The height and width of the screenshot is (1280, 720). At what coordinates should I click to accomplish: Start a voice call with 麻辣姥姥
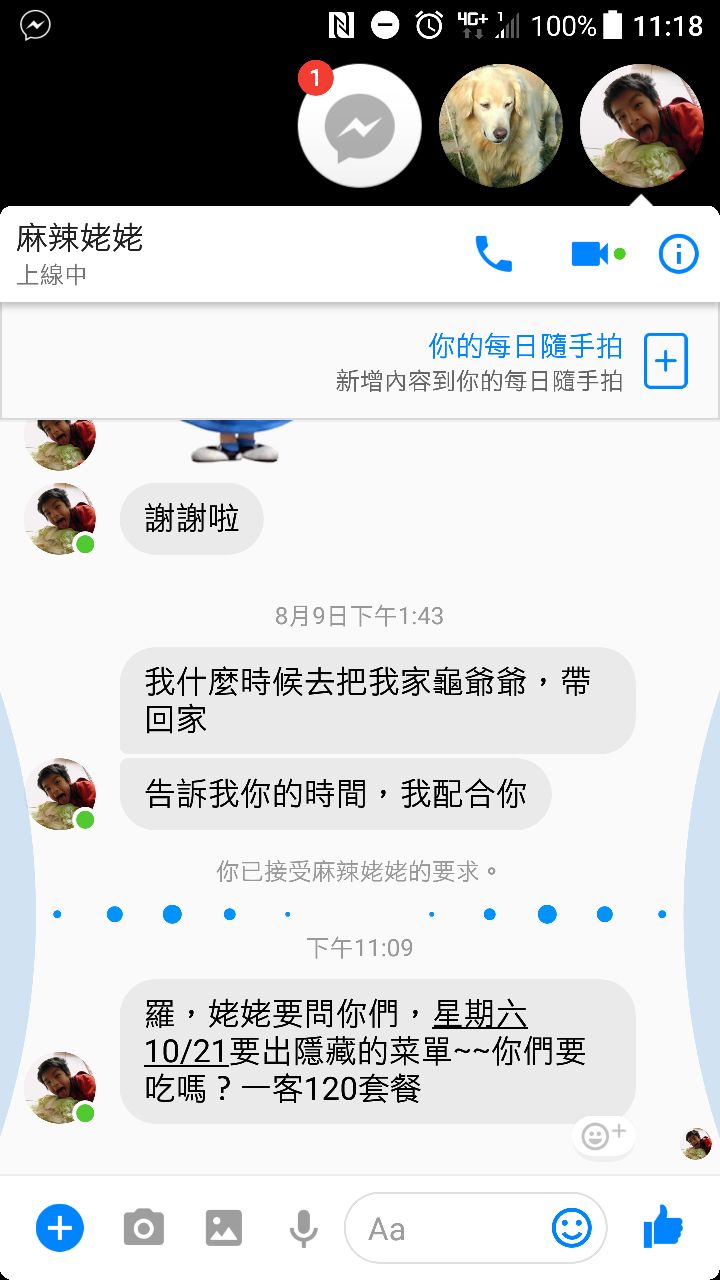click(492, 254)
